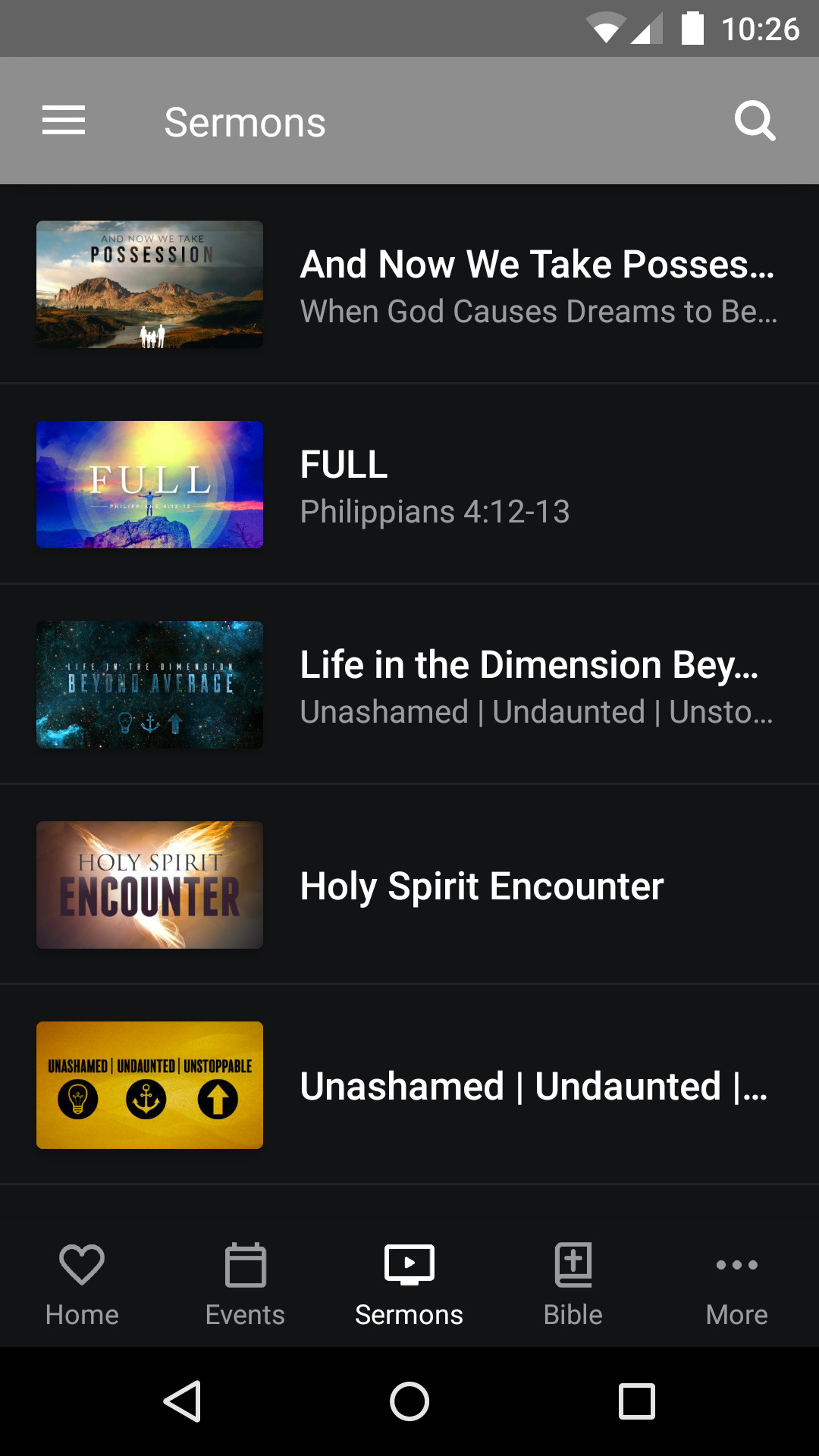819x1456 pixels.
Task: Open 'Life in the Dimension Beyond' sermon
Action: 409,685
